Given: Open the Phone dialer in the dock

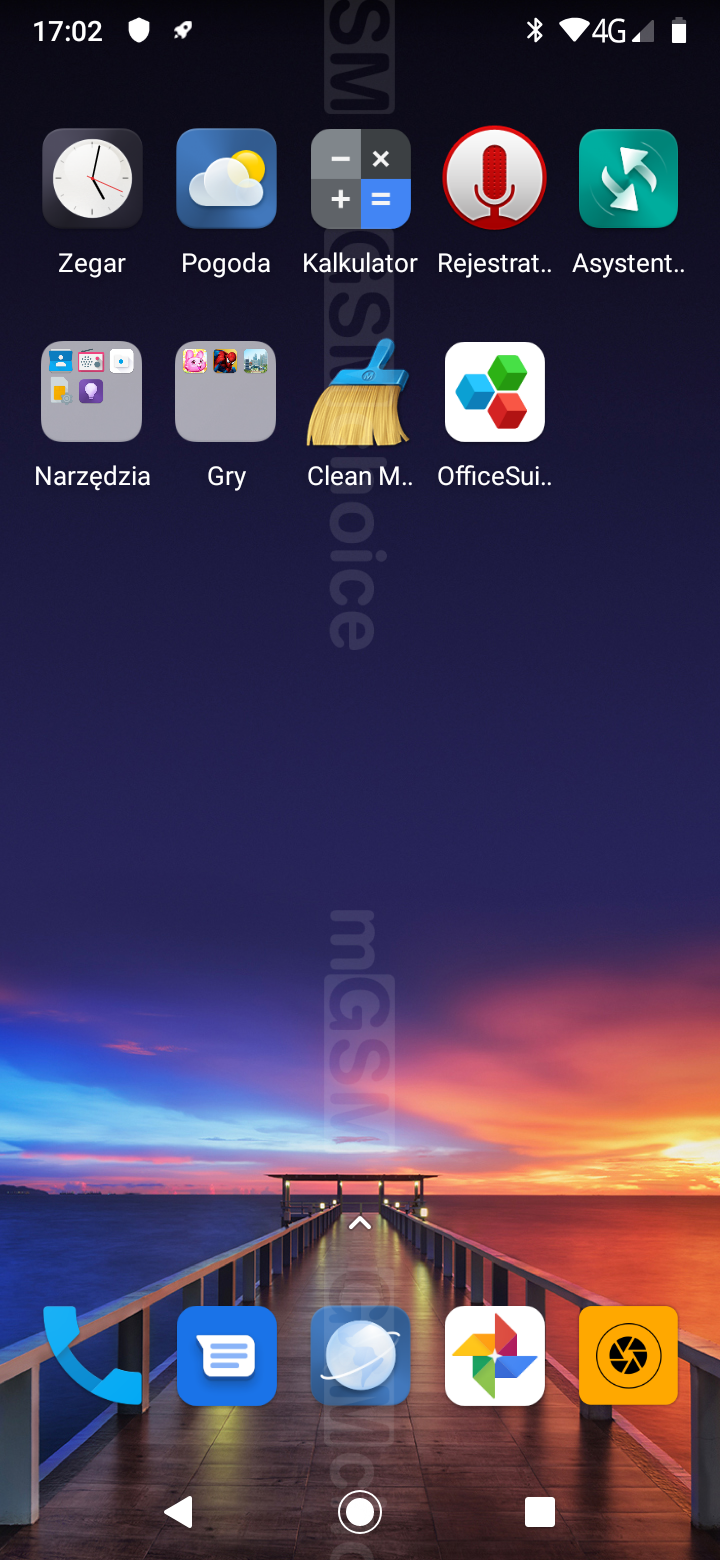Looking at the screenshot, I should coord(92,1356).
